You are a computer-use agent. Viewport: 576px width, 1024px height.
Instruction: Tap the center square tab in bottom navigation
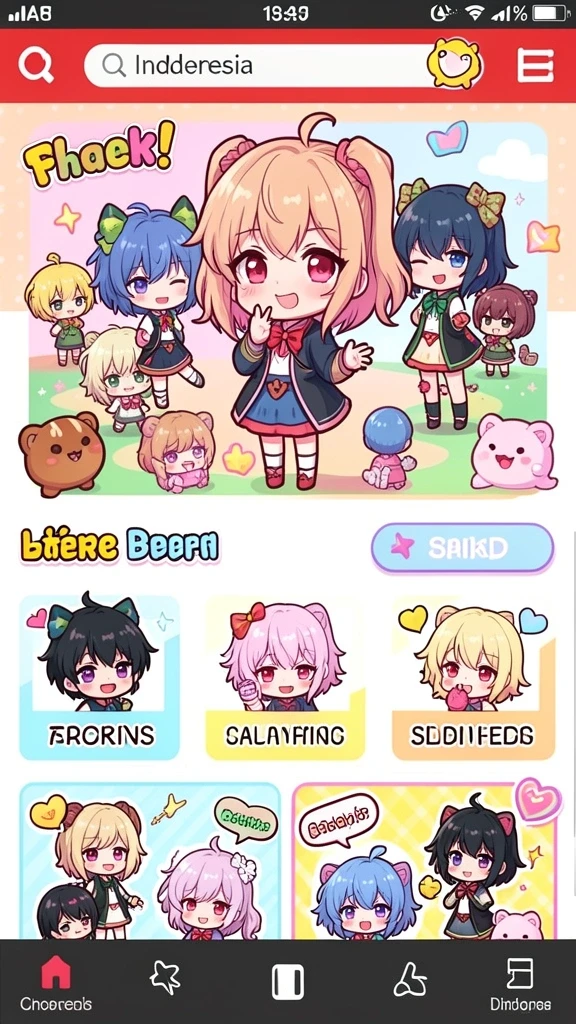[288, 982]
